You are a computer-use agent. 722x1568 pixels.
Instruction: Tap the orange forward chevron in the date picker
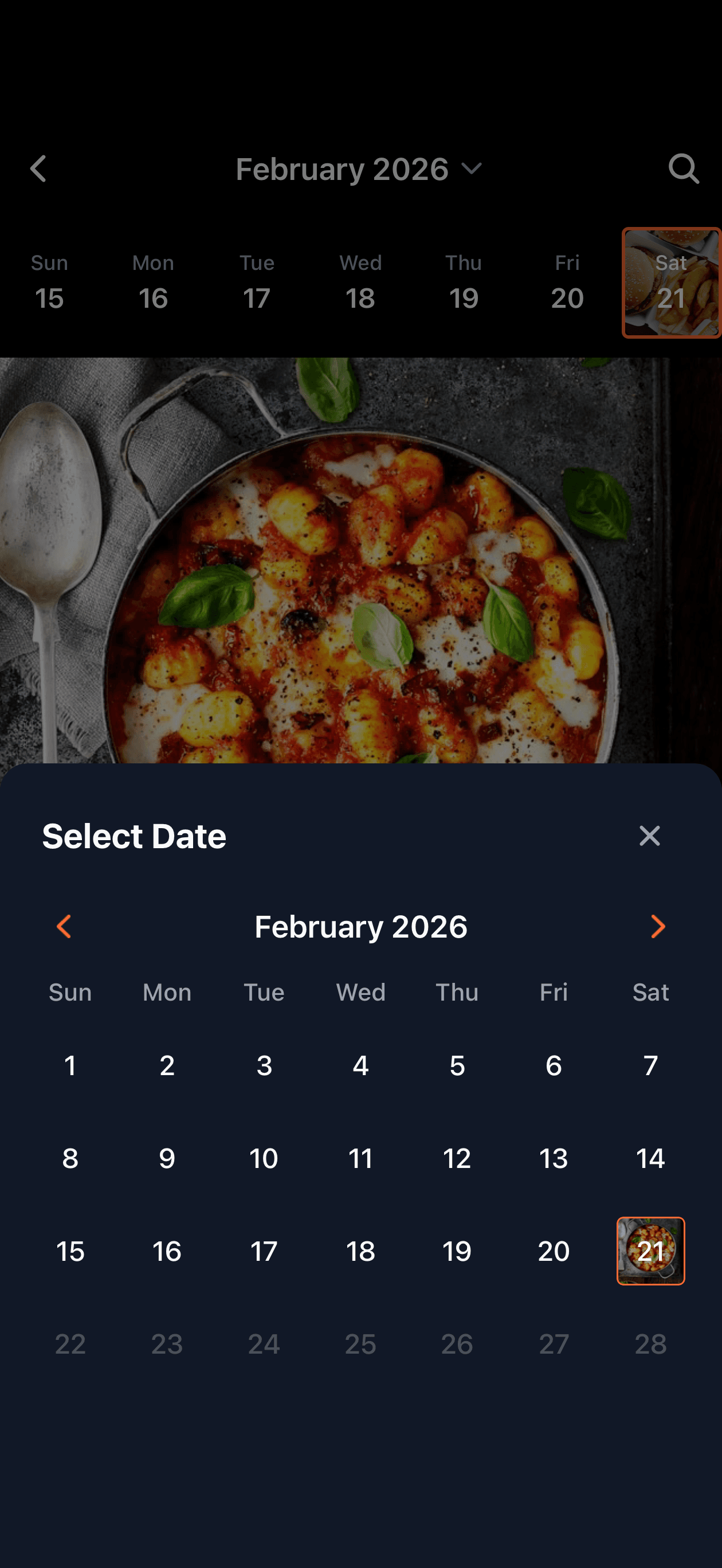(657, 926)
